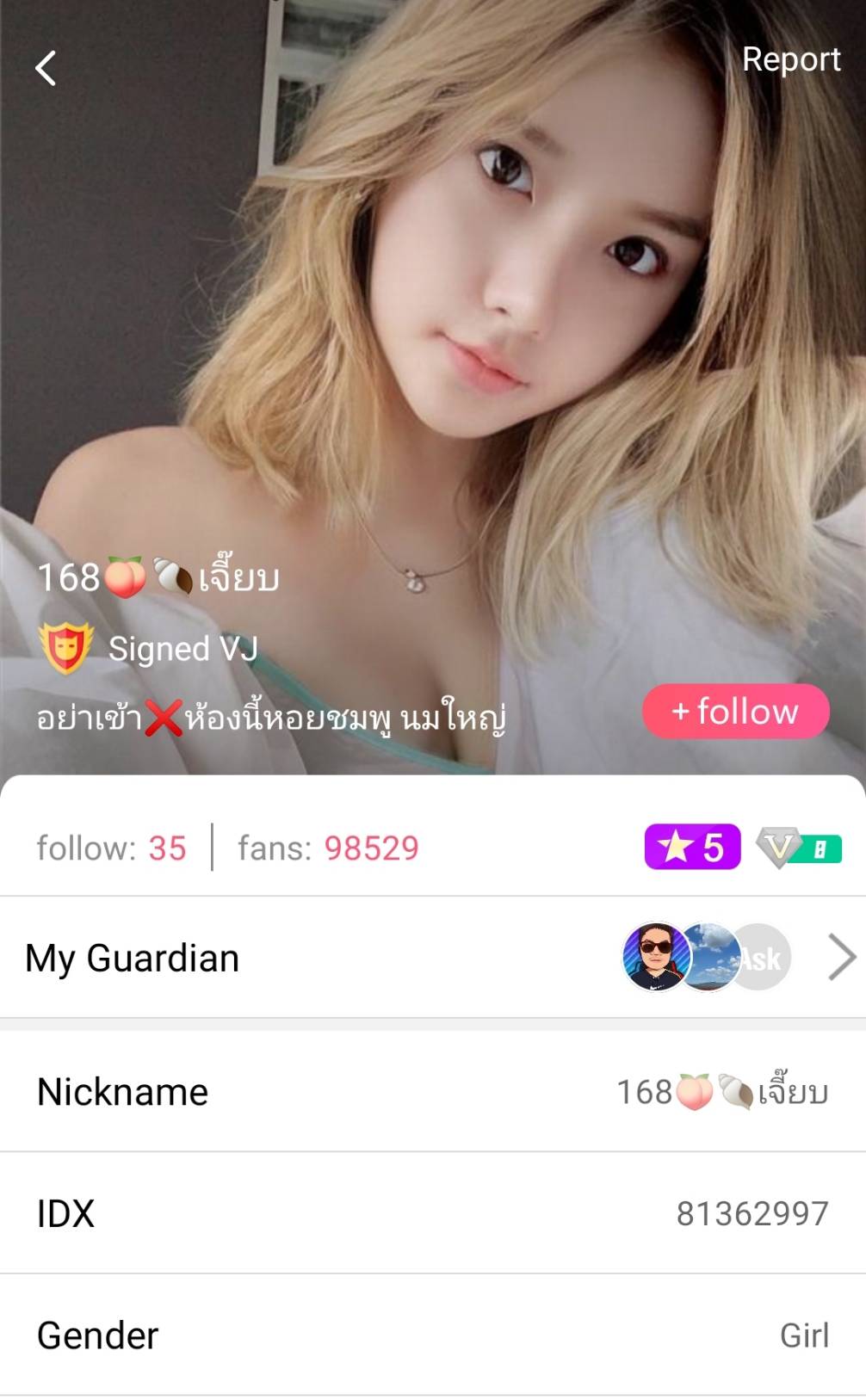Go back using the top-left arrow

pyautogui.click(x=46, y=67)
